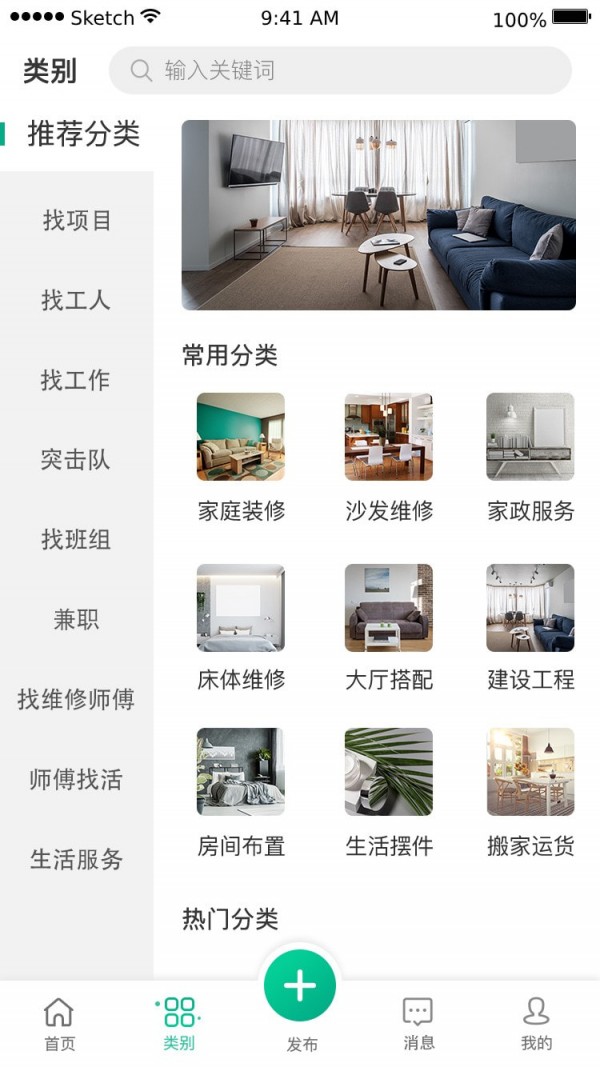
Task: Open the 我的 profile tab
Action: click(x=536, y=1022)
